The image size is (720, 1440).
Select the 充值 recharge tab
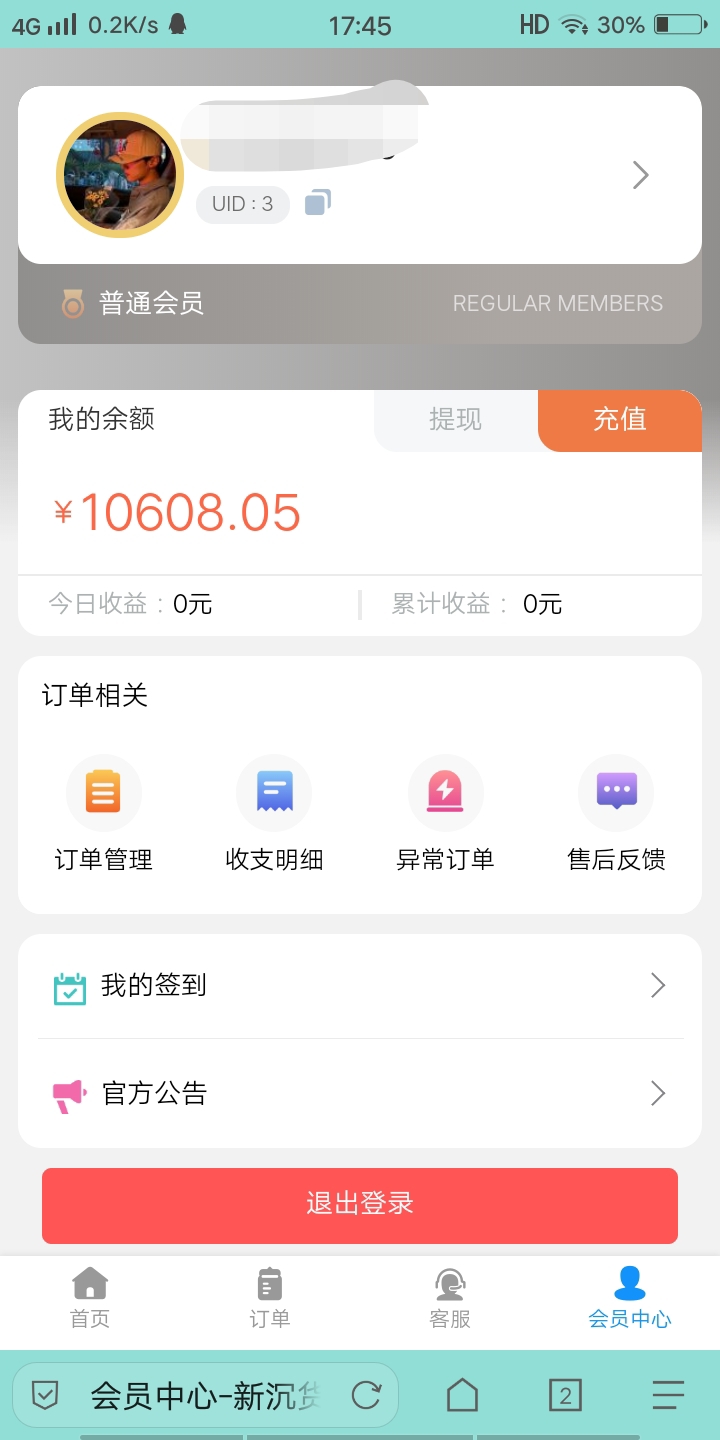(620, 420)
